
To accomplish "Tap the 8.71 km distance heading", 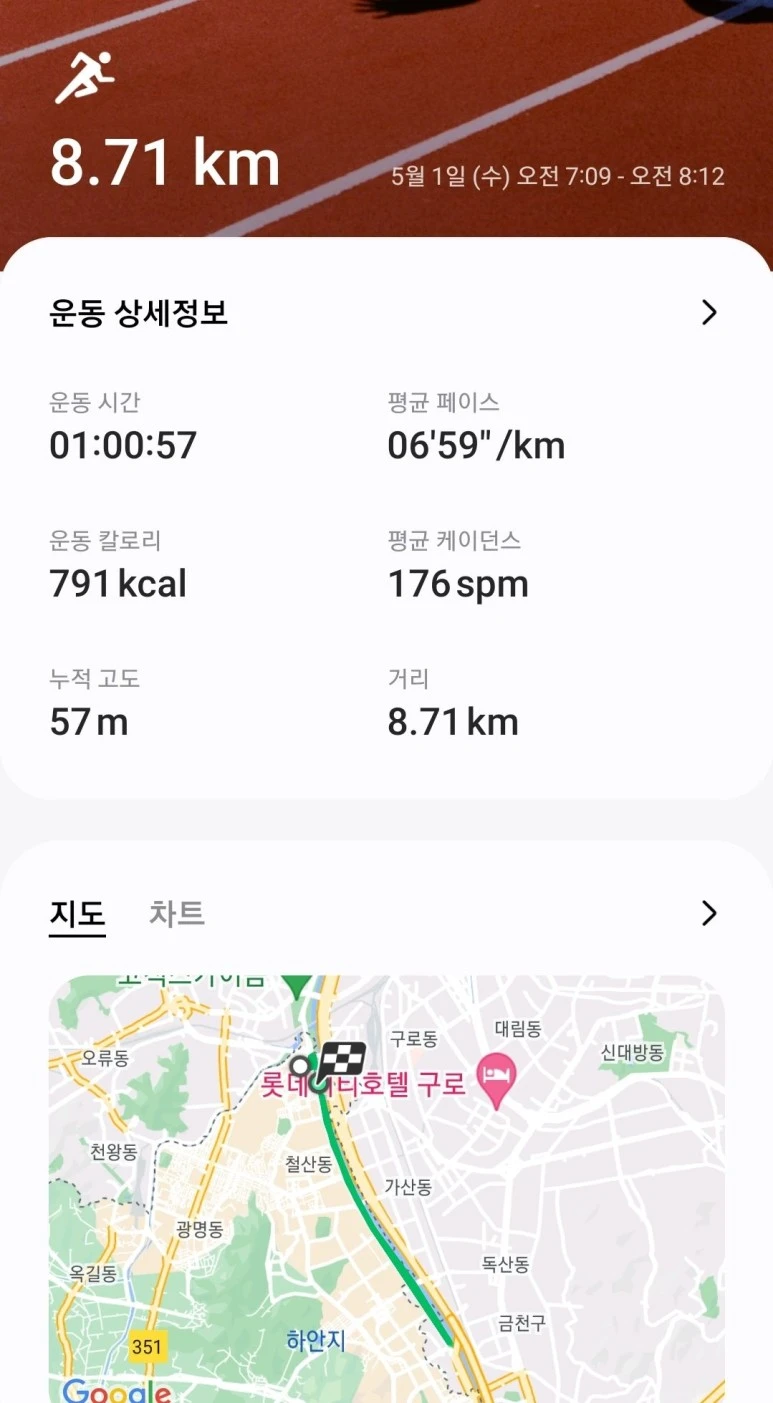I will click(163, 161).
